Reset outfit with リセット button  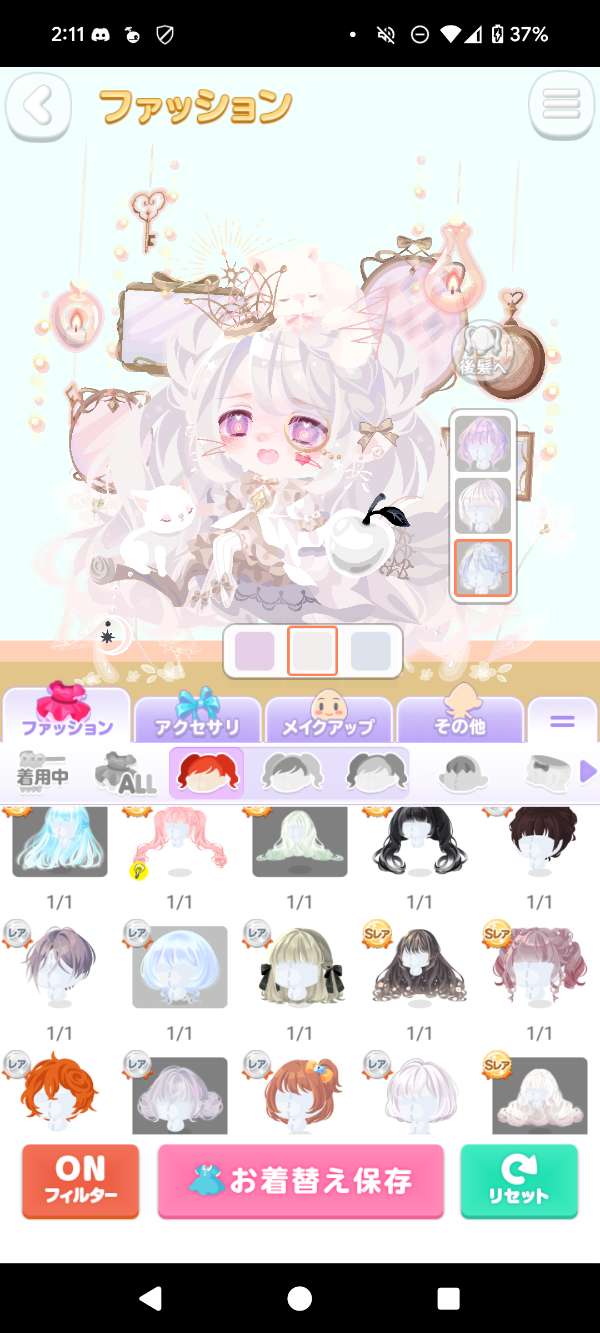(x=519, y=1181)
